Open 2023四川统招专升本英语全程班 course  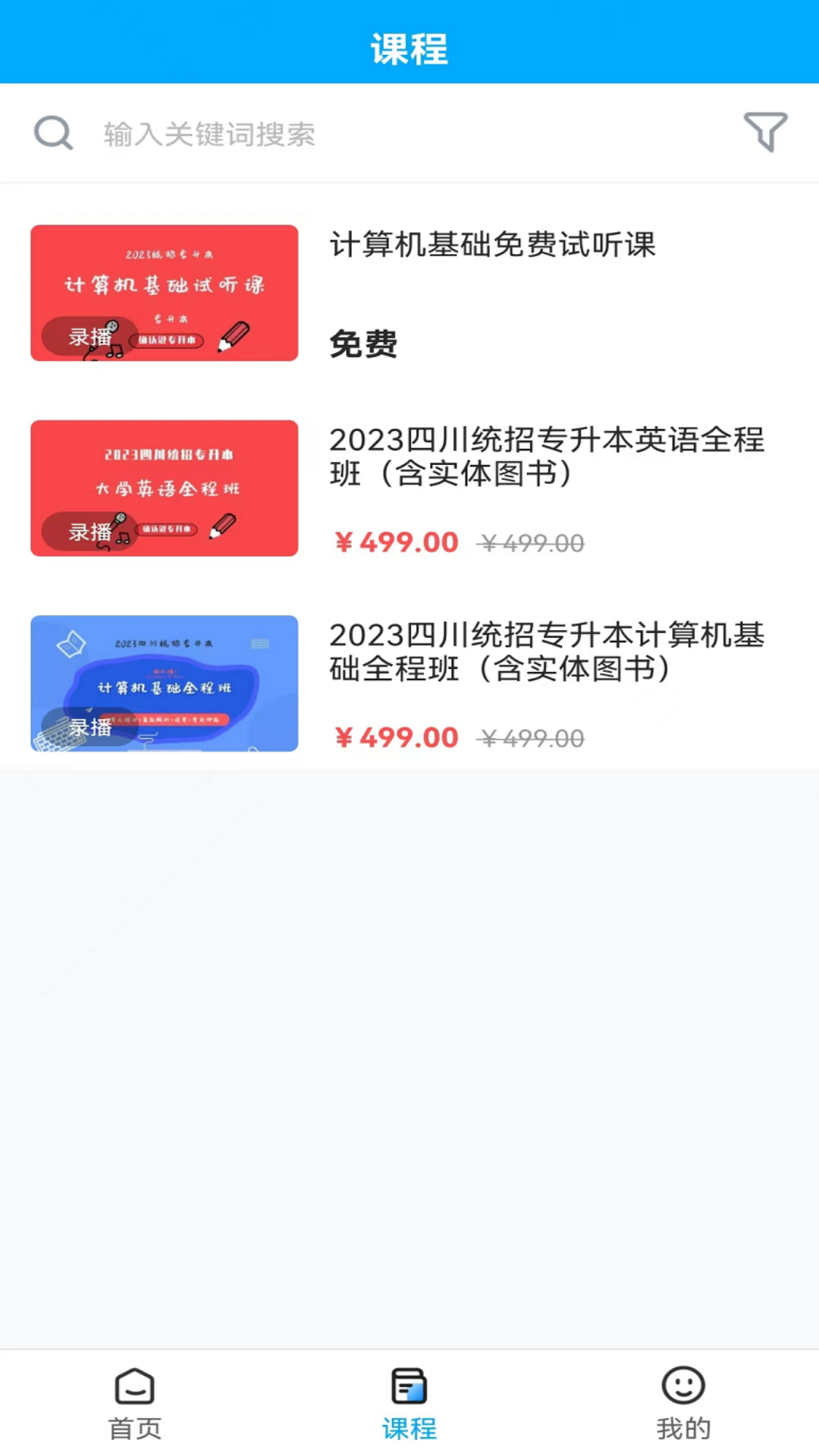[546, 457]
